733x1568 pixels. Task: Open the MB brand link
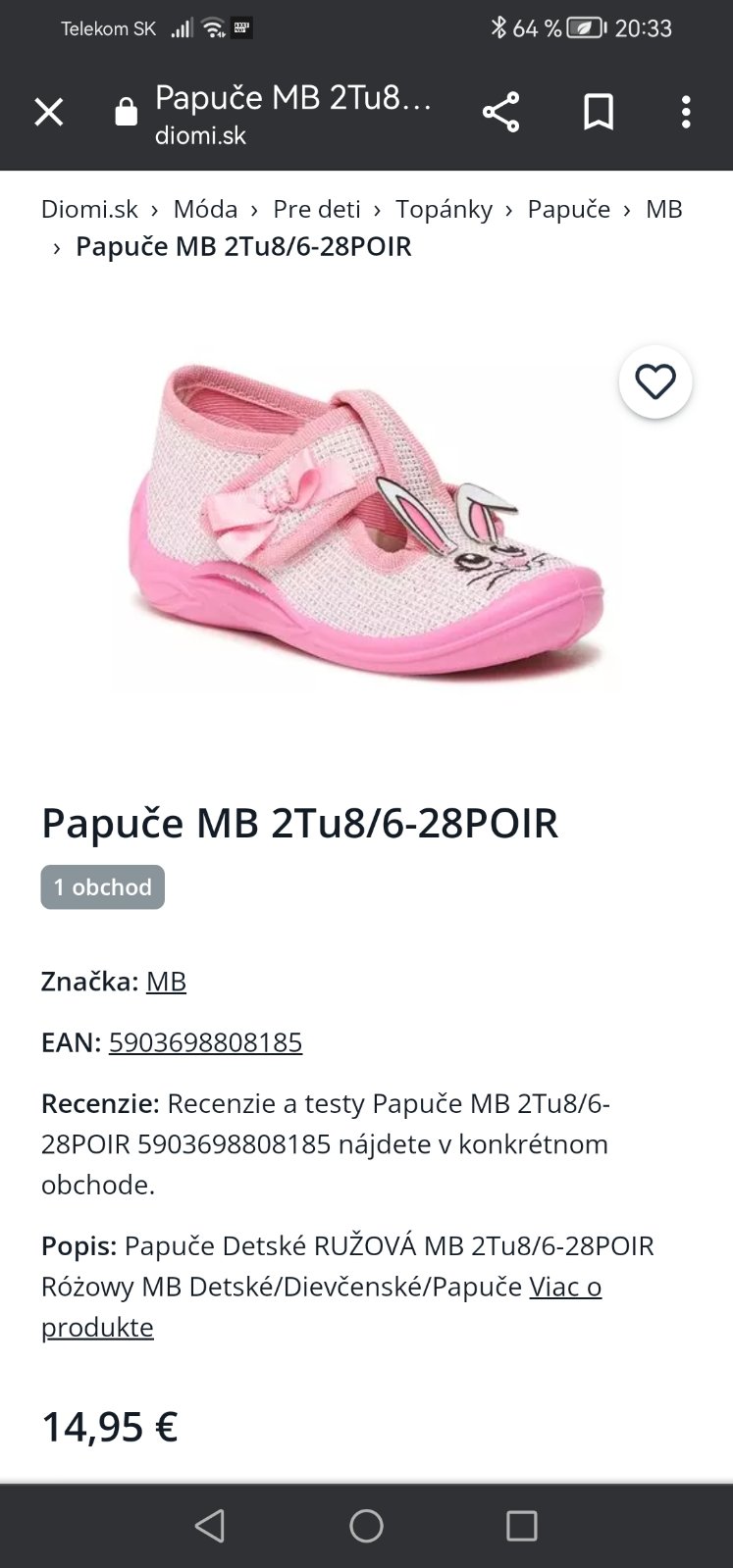pyautogui.click(x=166, y=982)
